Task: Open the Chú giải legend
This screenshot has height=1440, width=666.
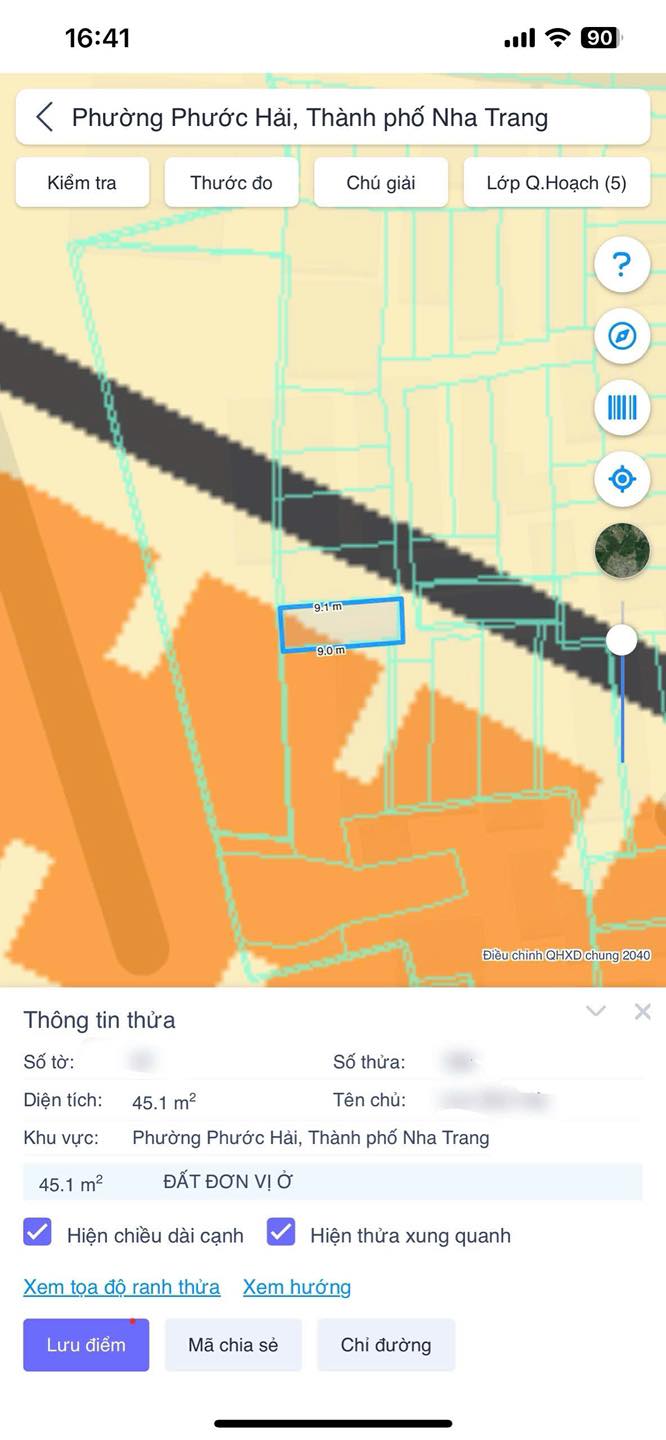Action: [x=381, y=183]
